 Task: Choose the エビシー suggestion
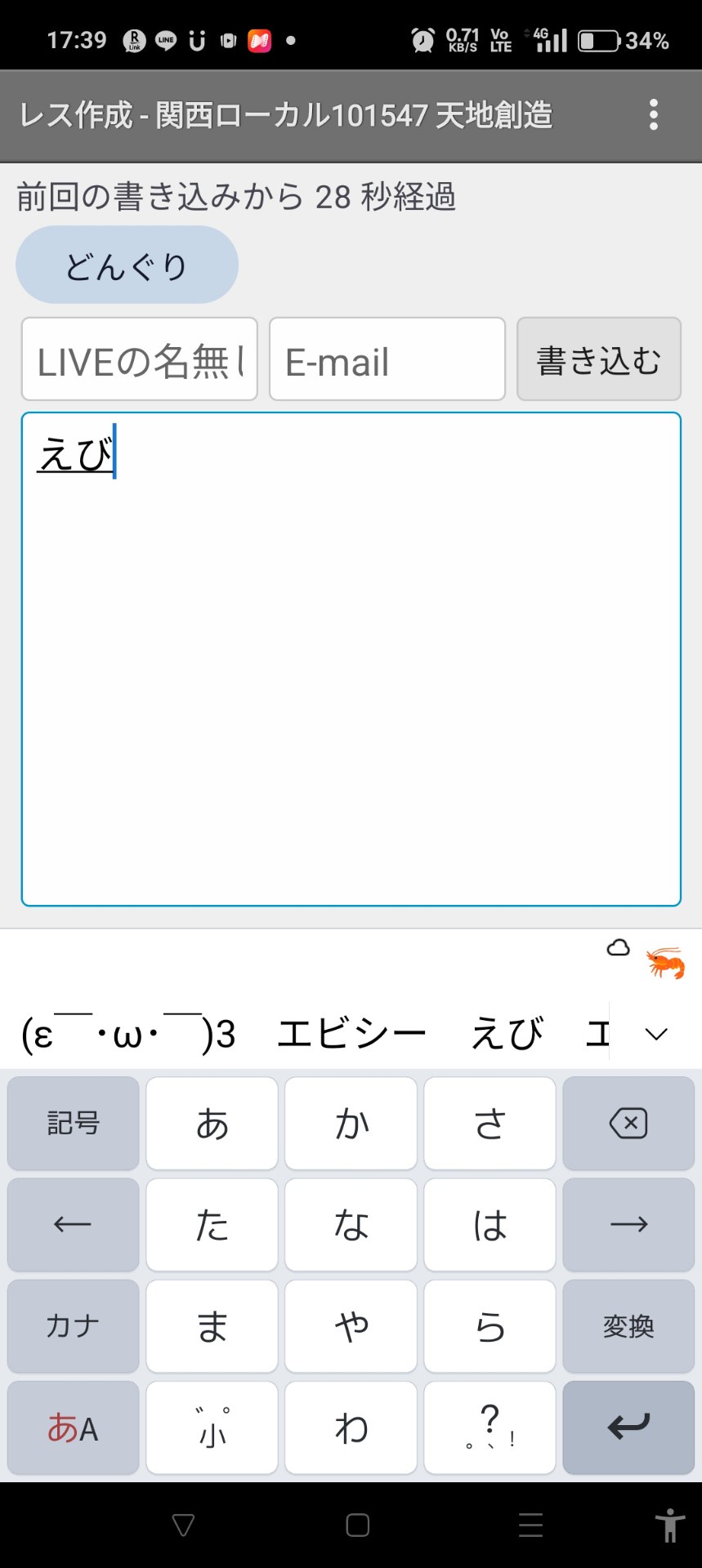click(351, 1035)
